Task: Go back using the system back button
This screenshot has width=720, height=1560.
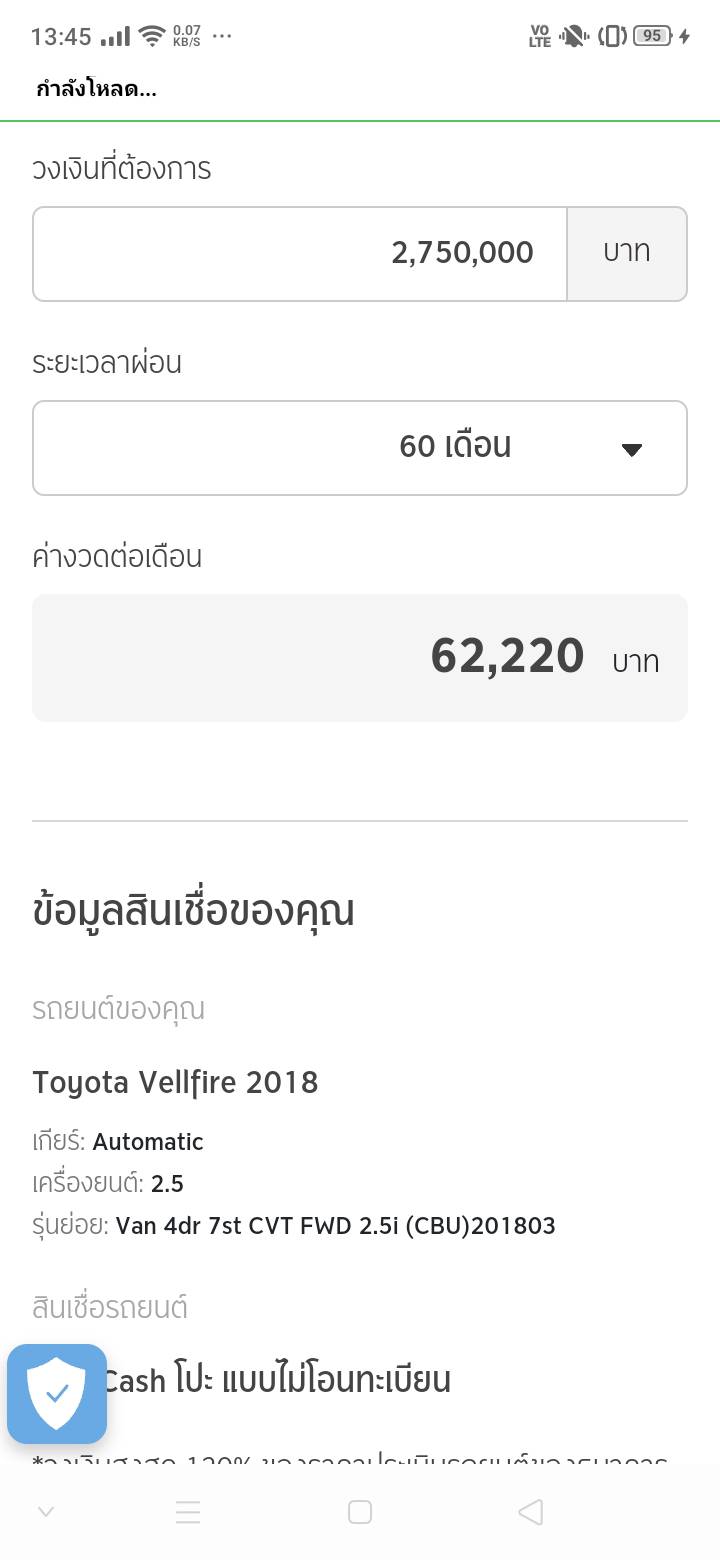Action: click(x=531, y=1512)
